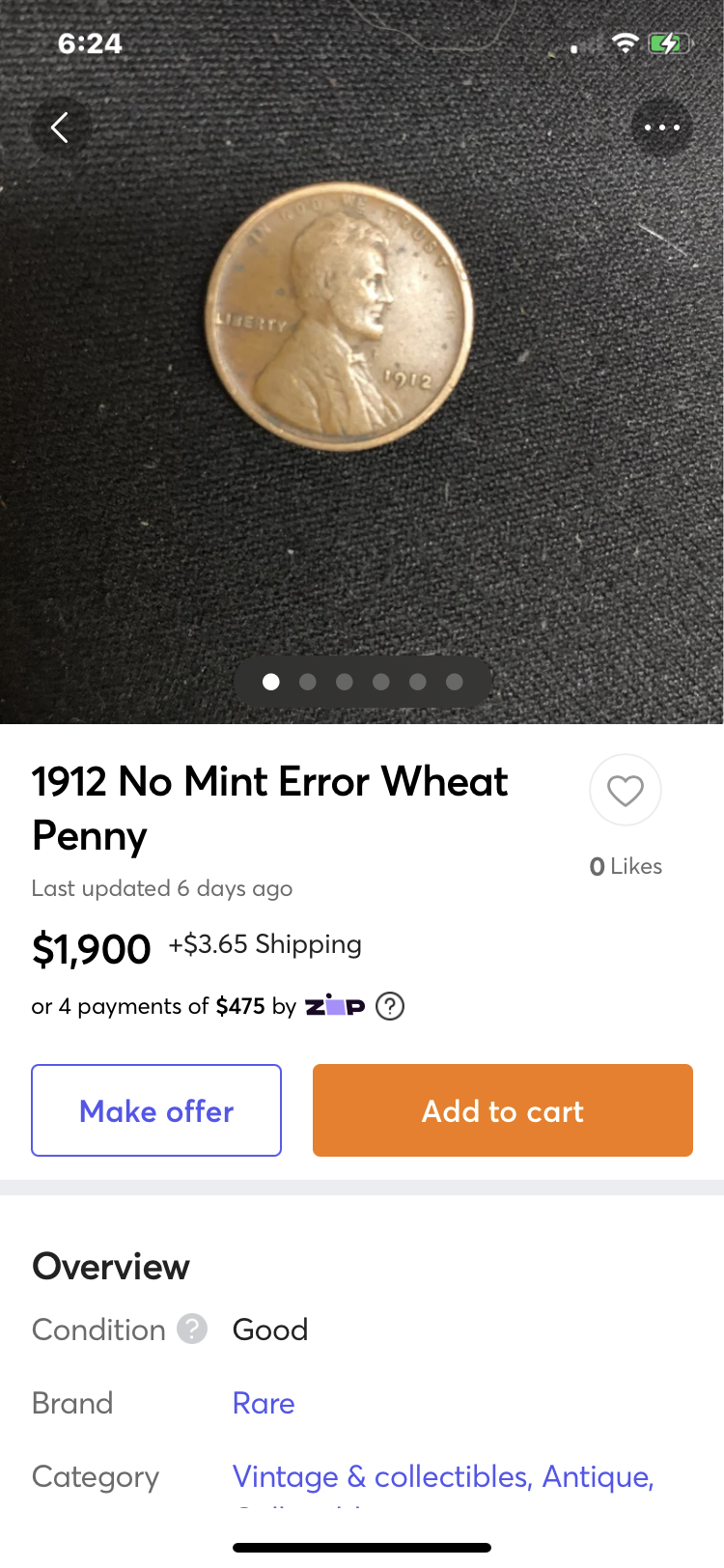This screenshot has width=724, height=1568.
Task: Open the Rare brand link
Action: [264, 1403]
